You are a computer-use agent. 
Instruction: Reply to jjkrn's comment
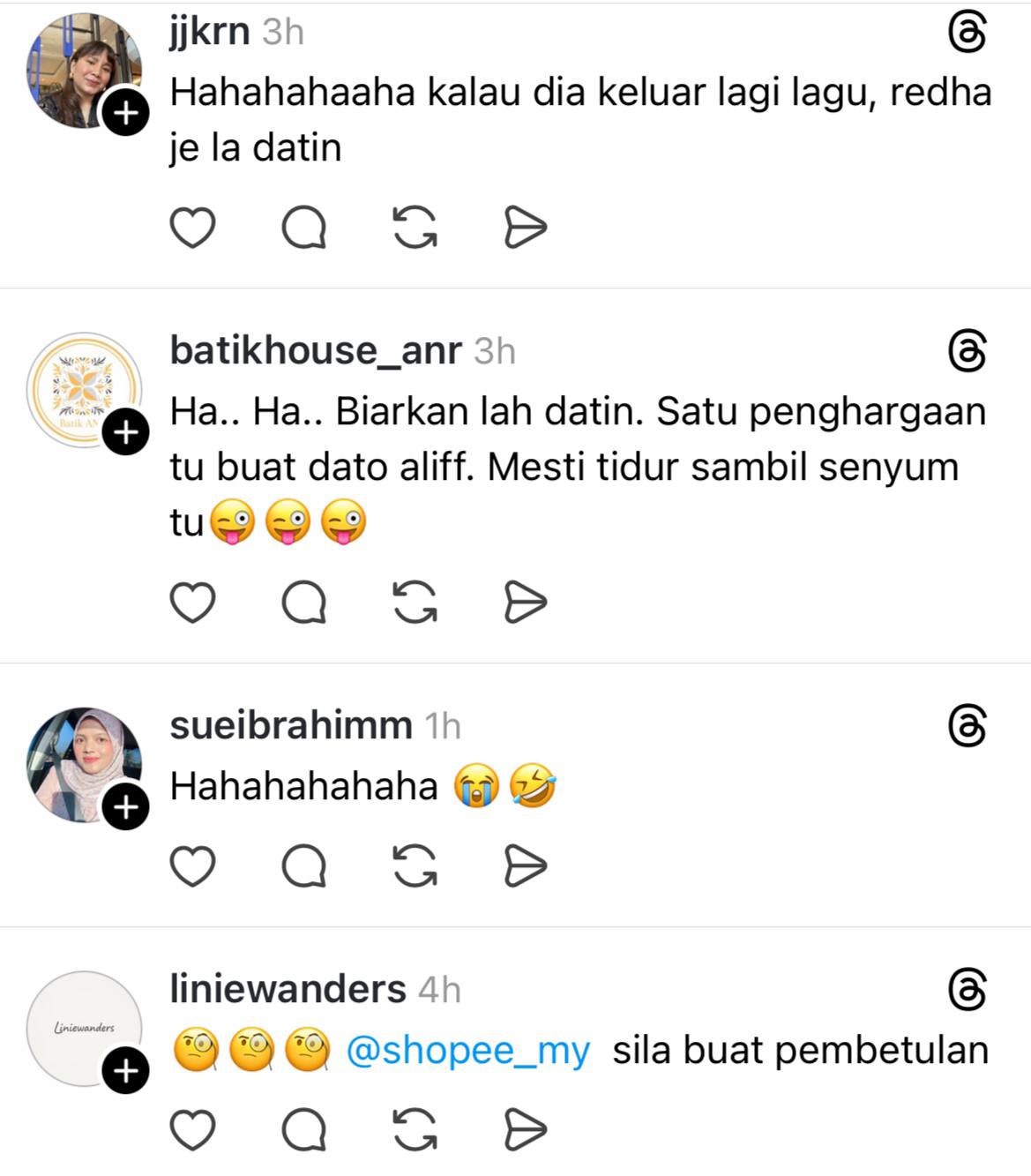tap(304, 228)
